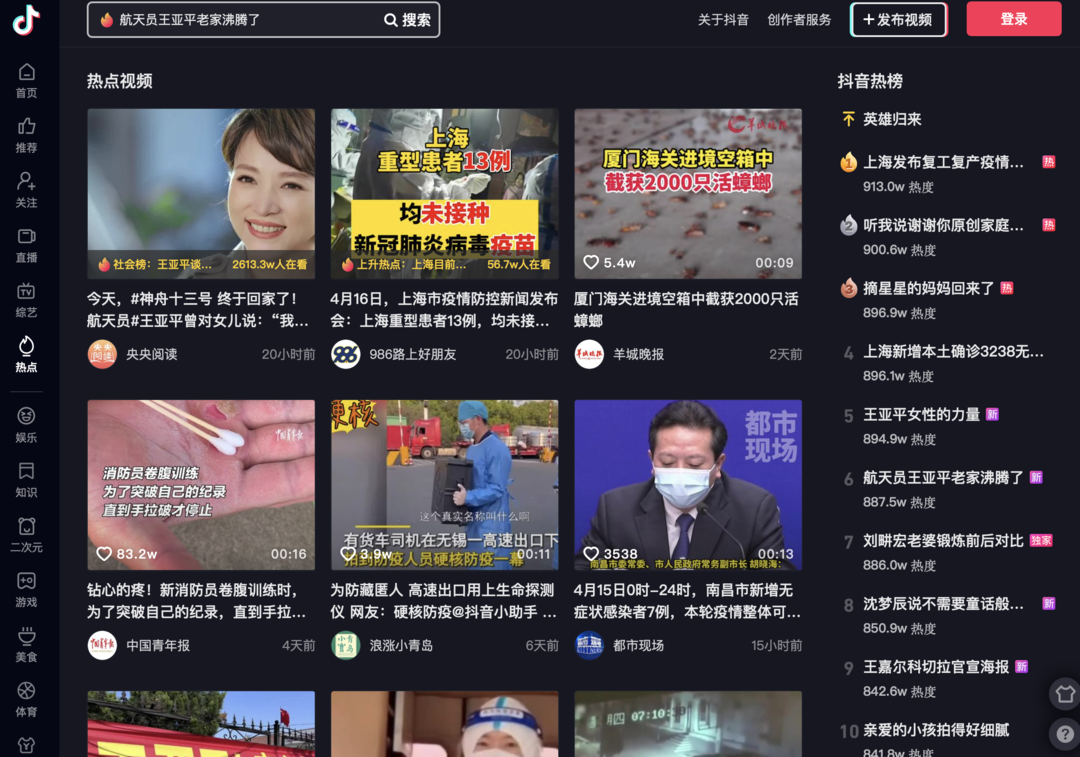Open hot topic 摘星星的妈妈回来了
The height and width of the screenshot is (757, 1080).
(928, 288)
